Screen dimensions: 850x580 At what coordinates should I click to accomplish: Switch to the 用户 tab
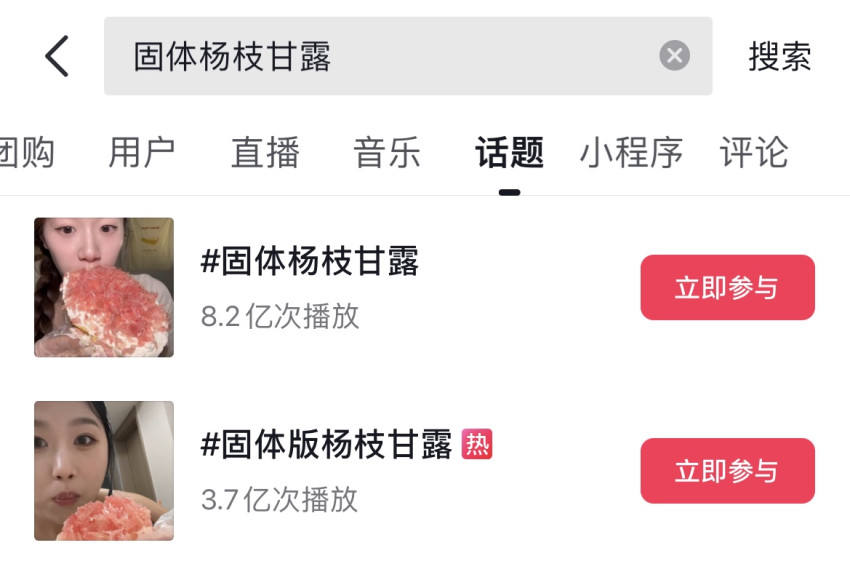tap(142, 153)
